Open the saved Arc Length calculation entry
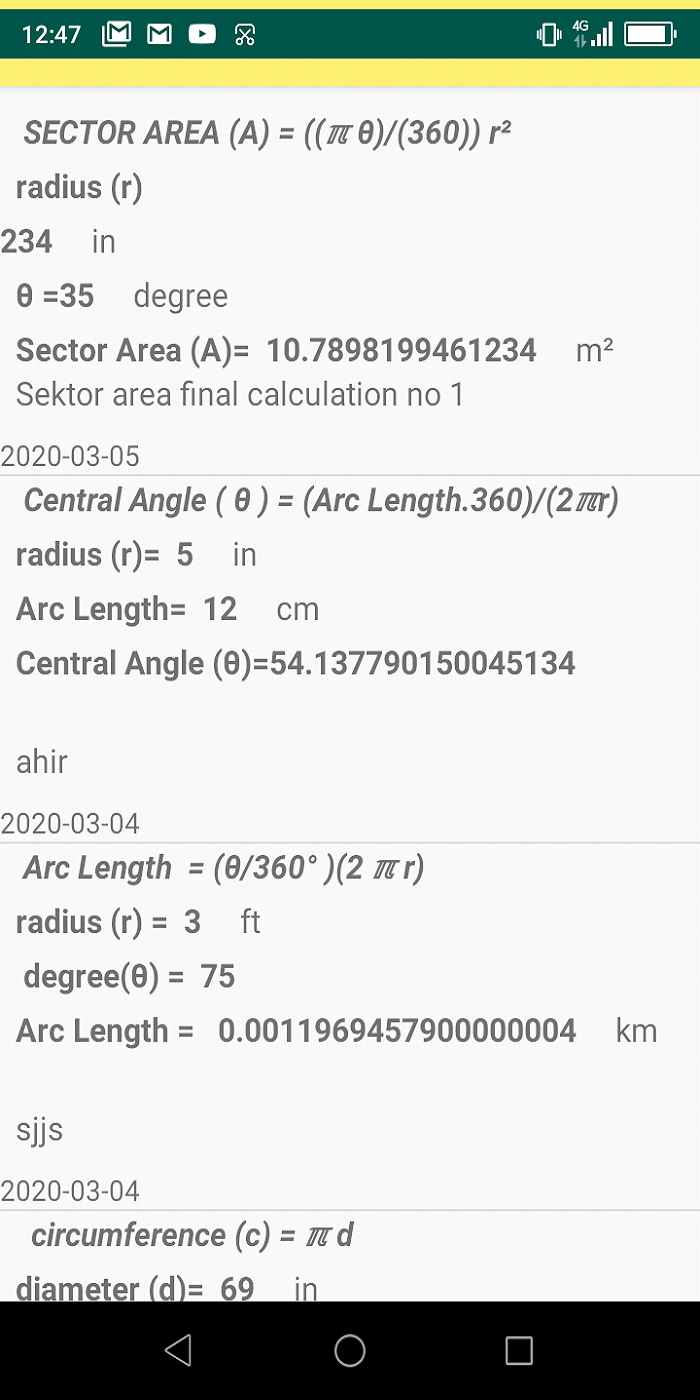 click(350, 1026)
